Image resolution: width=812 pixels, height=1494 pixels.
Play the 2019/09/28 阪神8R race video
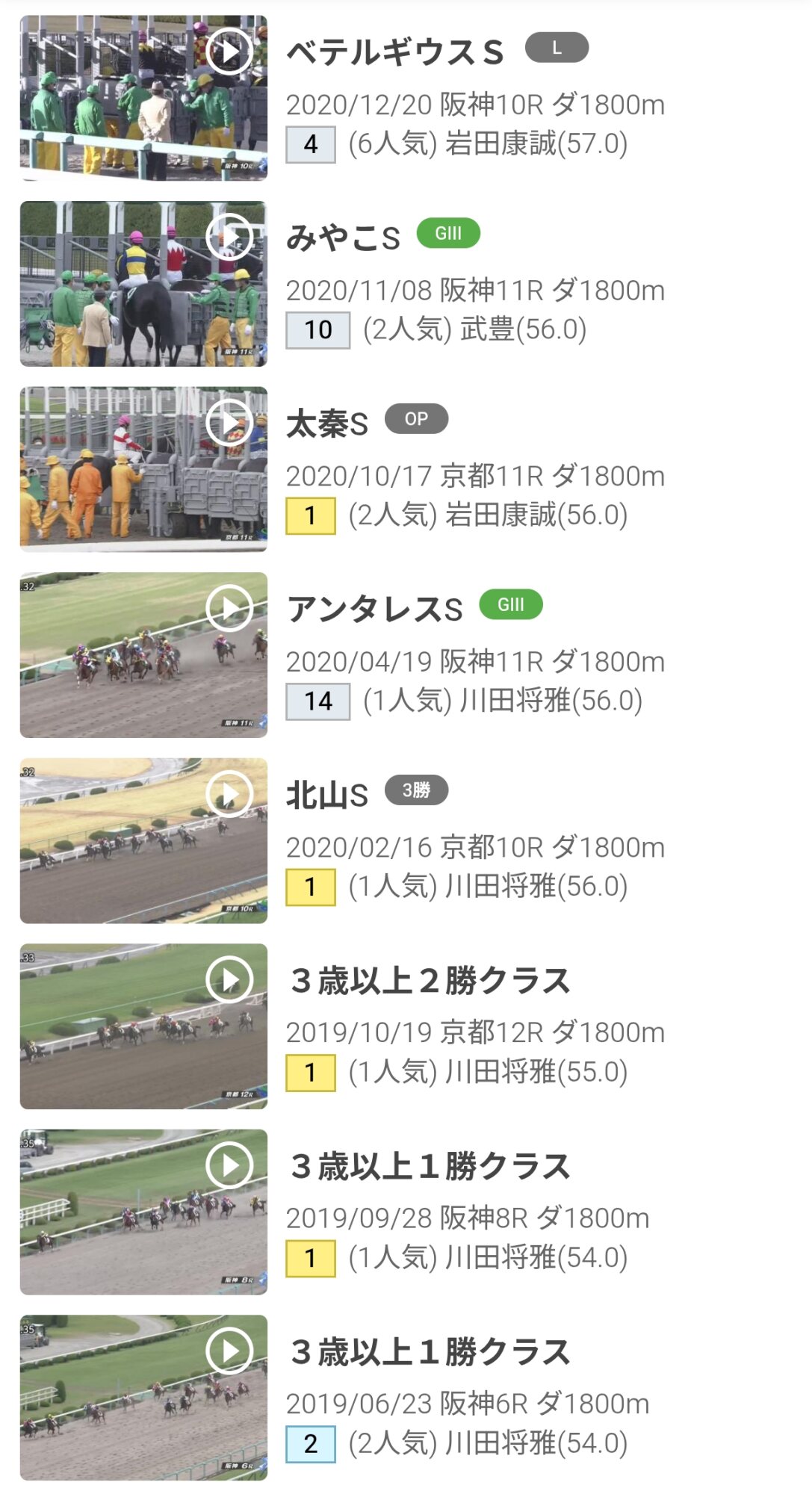click(x=229, y=1165)
